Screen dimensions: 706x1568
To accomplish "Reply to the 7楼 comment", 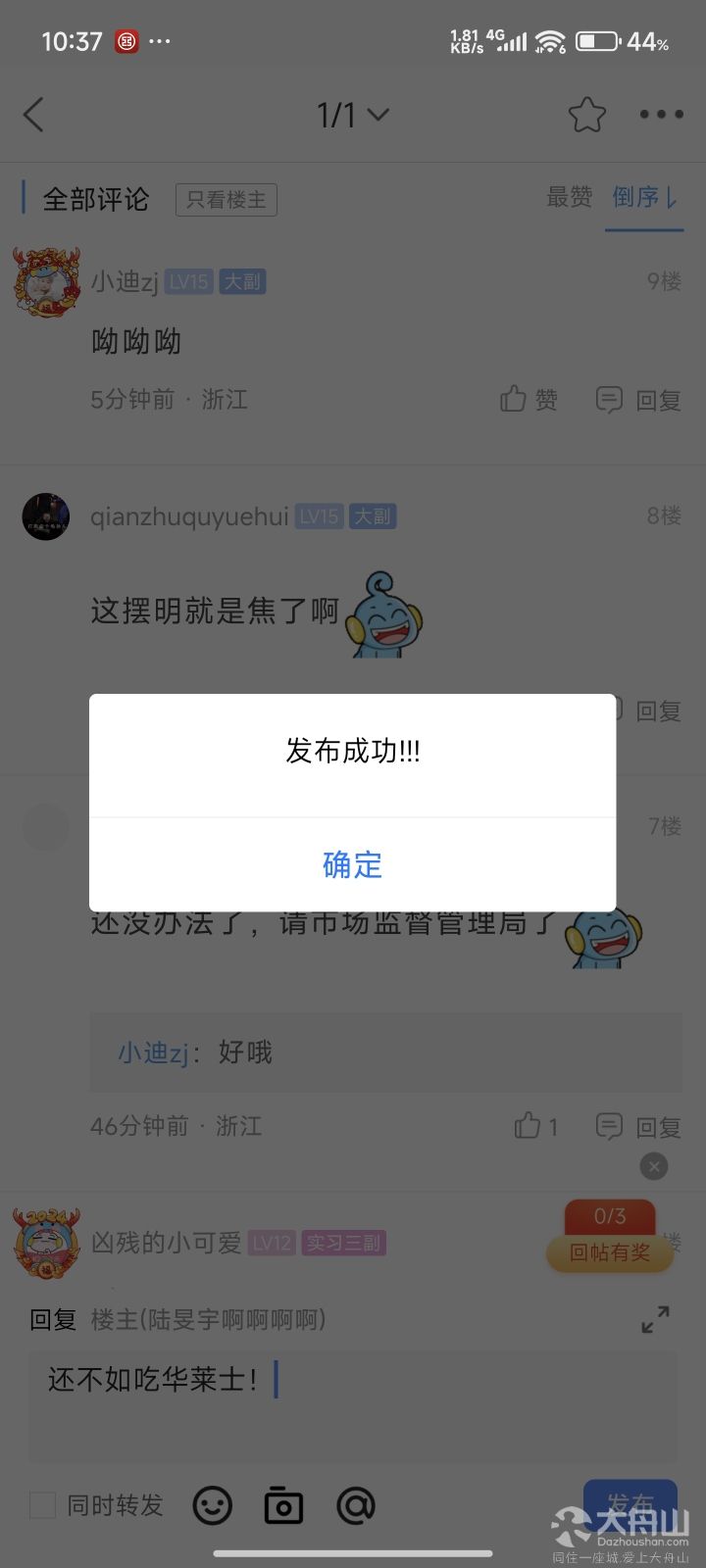I will pyautogui.click(x=638, y=1127).
